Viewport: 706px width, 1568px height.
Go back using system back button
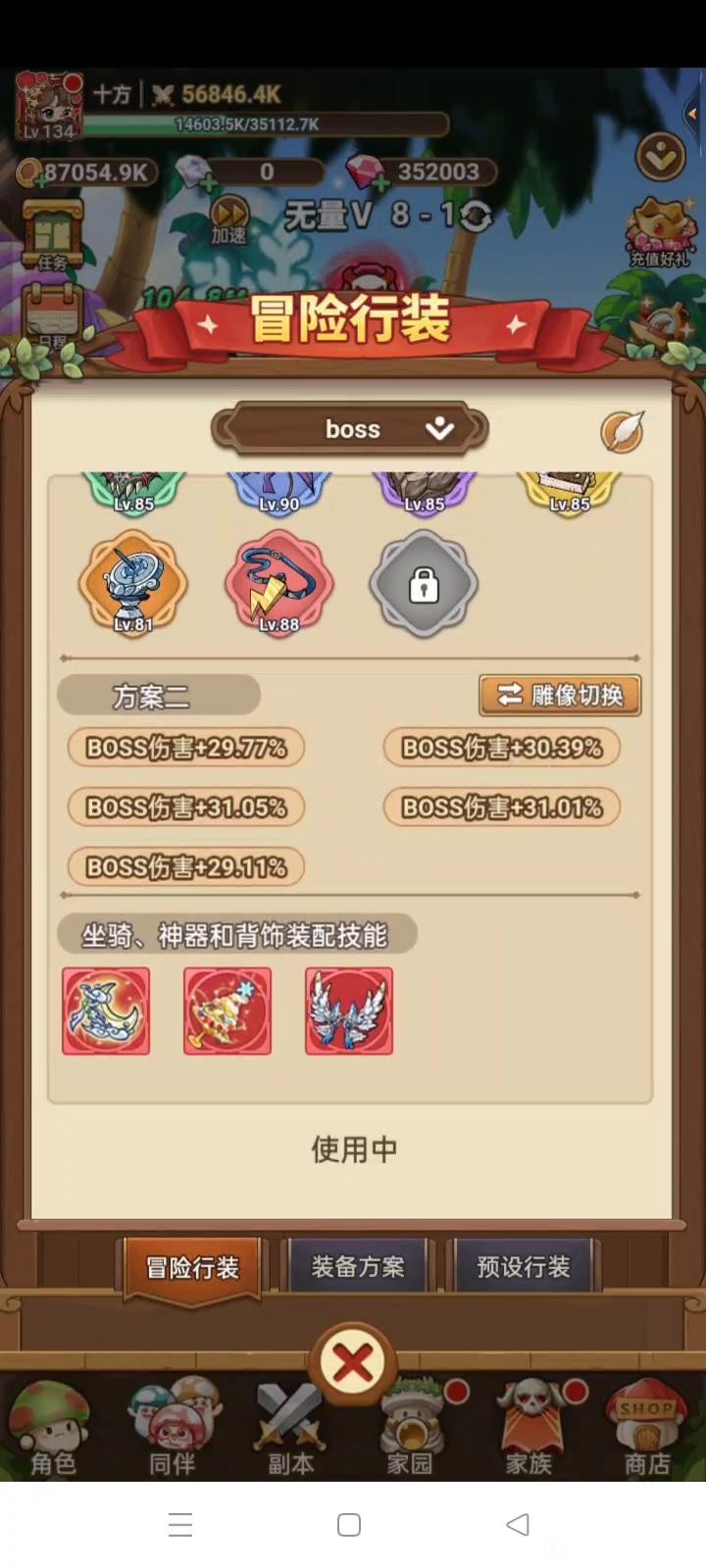click(x=518, y=1525)
